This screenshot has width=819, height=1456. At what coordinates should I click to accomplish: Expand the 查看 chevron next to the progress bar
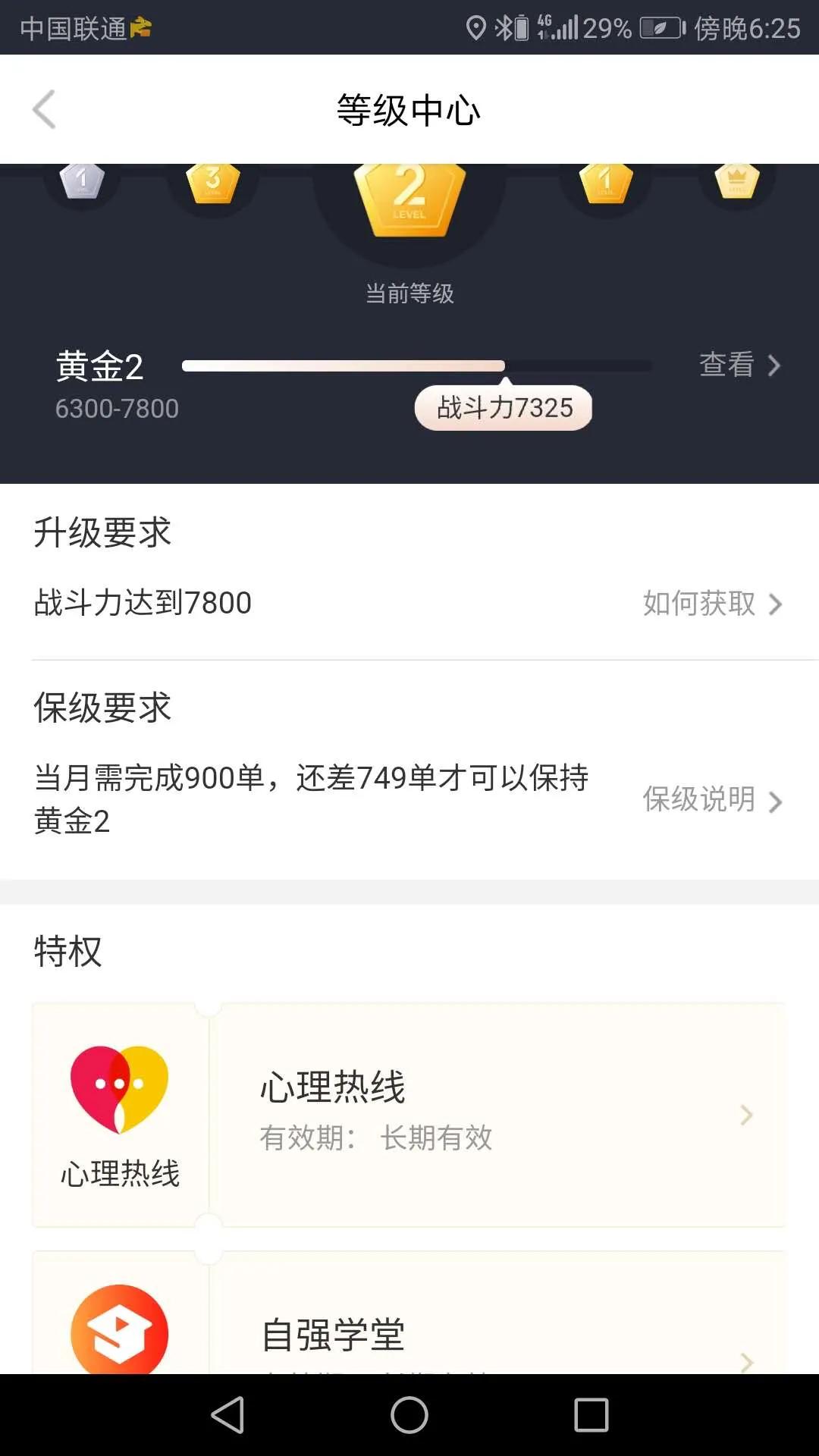774,366
